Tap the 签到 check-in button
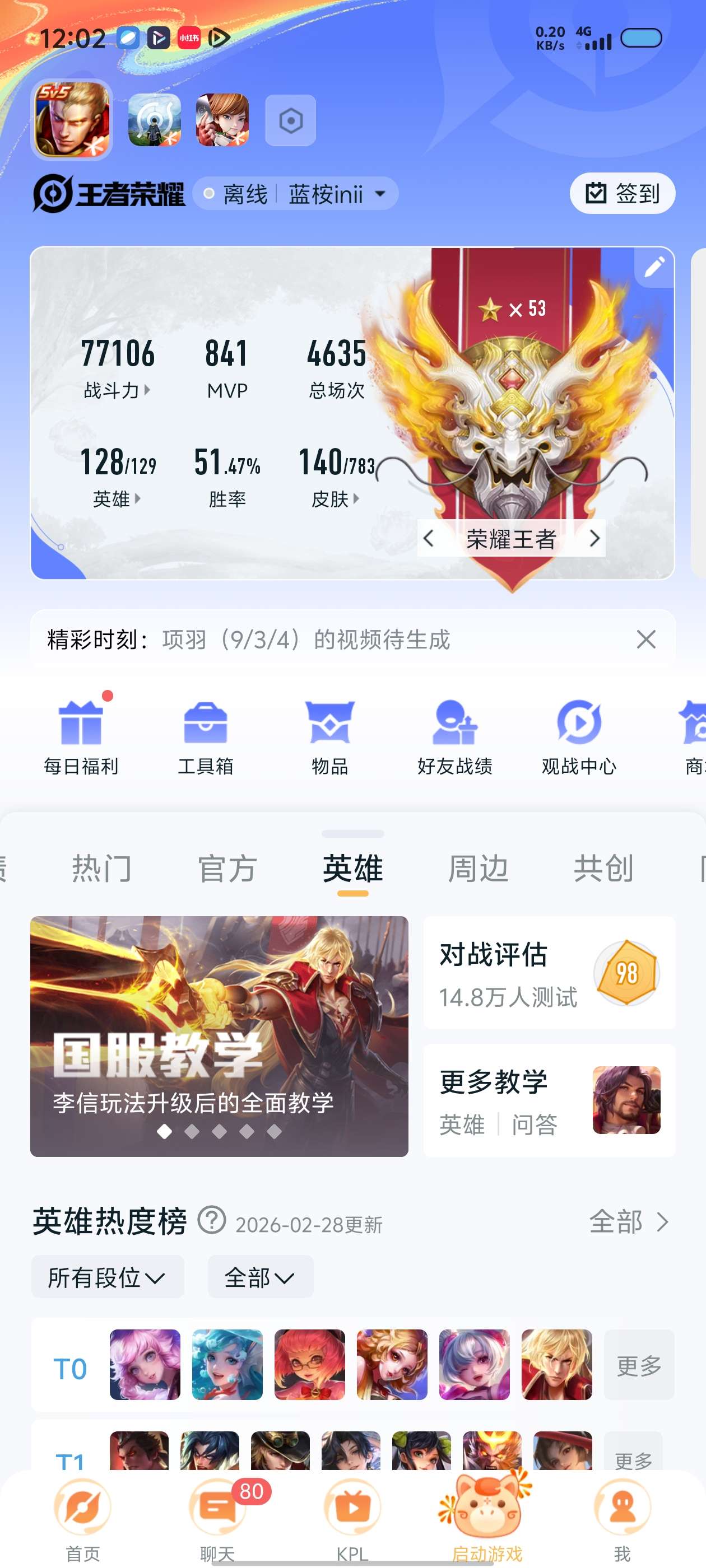This screenshot has width=706, height=1568. click(621, 194)
